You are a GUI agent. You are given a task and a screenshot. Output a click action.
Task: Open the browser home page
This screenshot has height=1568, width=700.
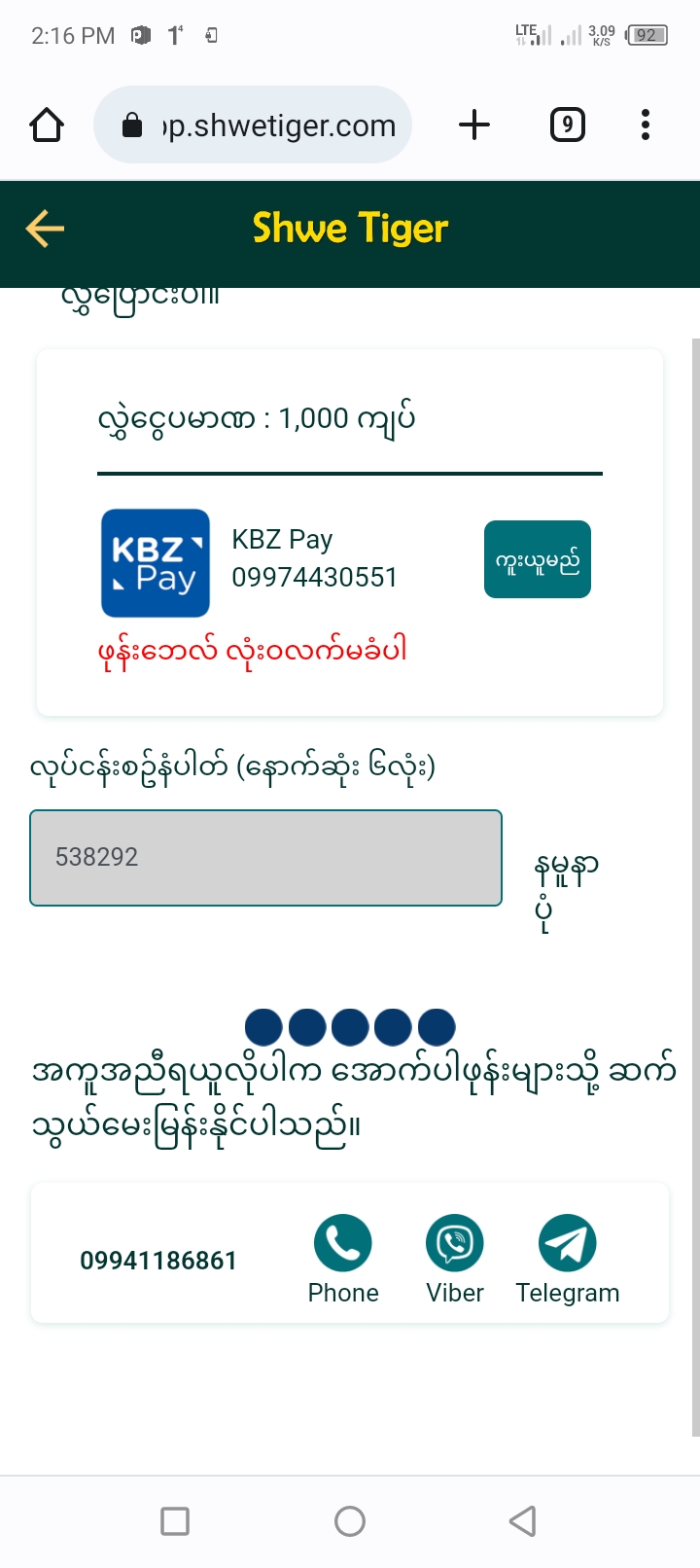pos(47,125)
